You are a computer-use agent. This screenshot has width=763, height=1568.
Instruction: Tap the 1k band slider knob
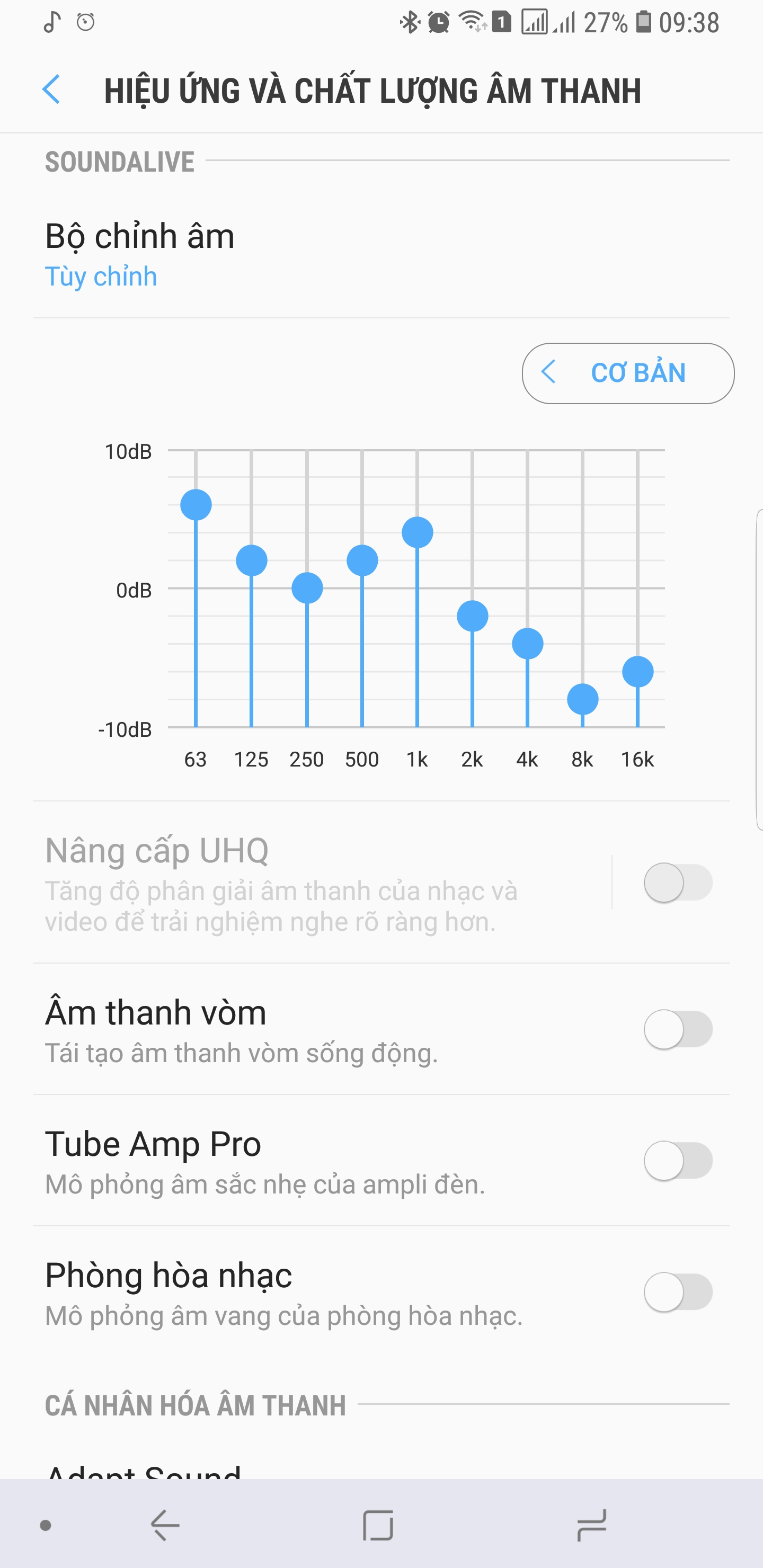[417, 532]
